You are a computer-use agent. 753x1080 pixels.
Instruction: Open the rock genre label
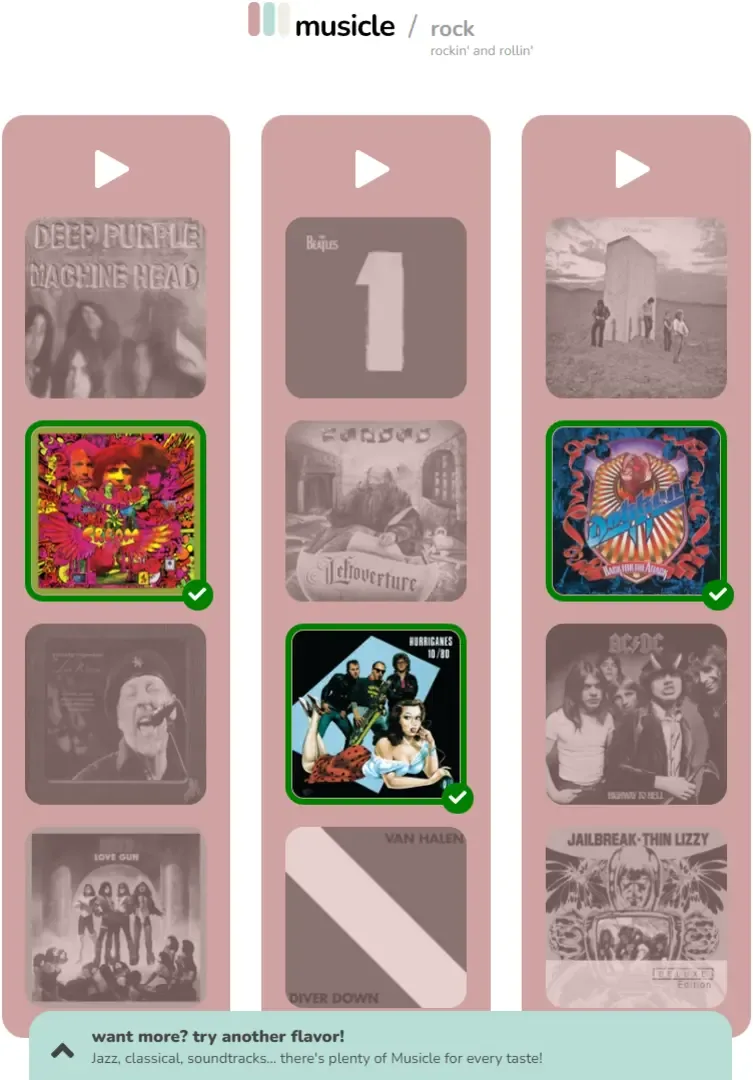point(452,28)
